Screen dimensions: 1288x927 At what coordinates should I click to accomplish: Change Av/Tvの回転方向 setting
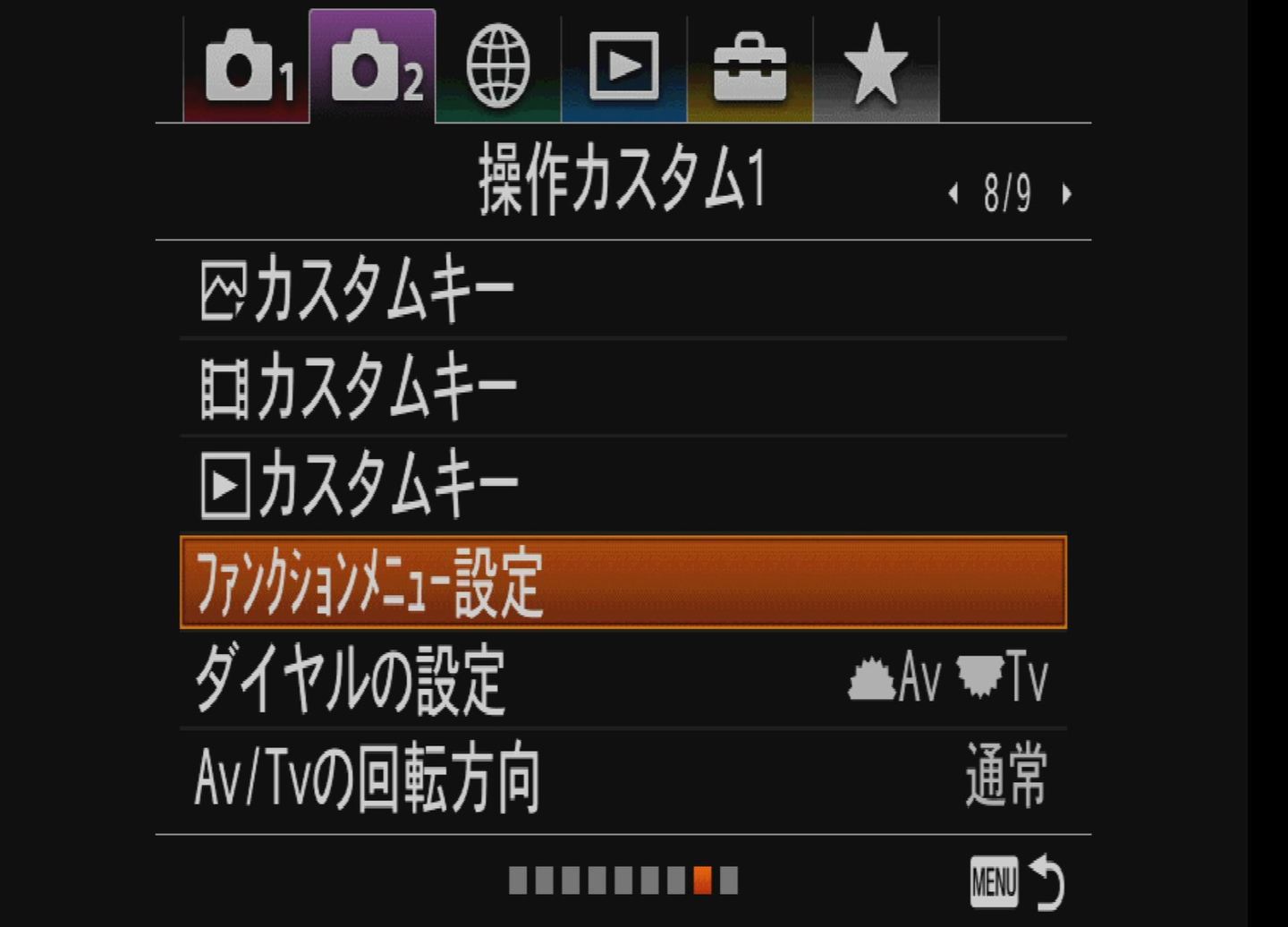[x=623, y=778]
